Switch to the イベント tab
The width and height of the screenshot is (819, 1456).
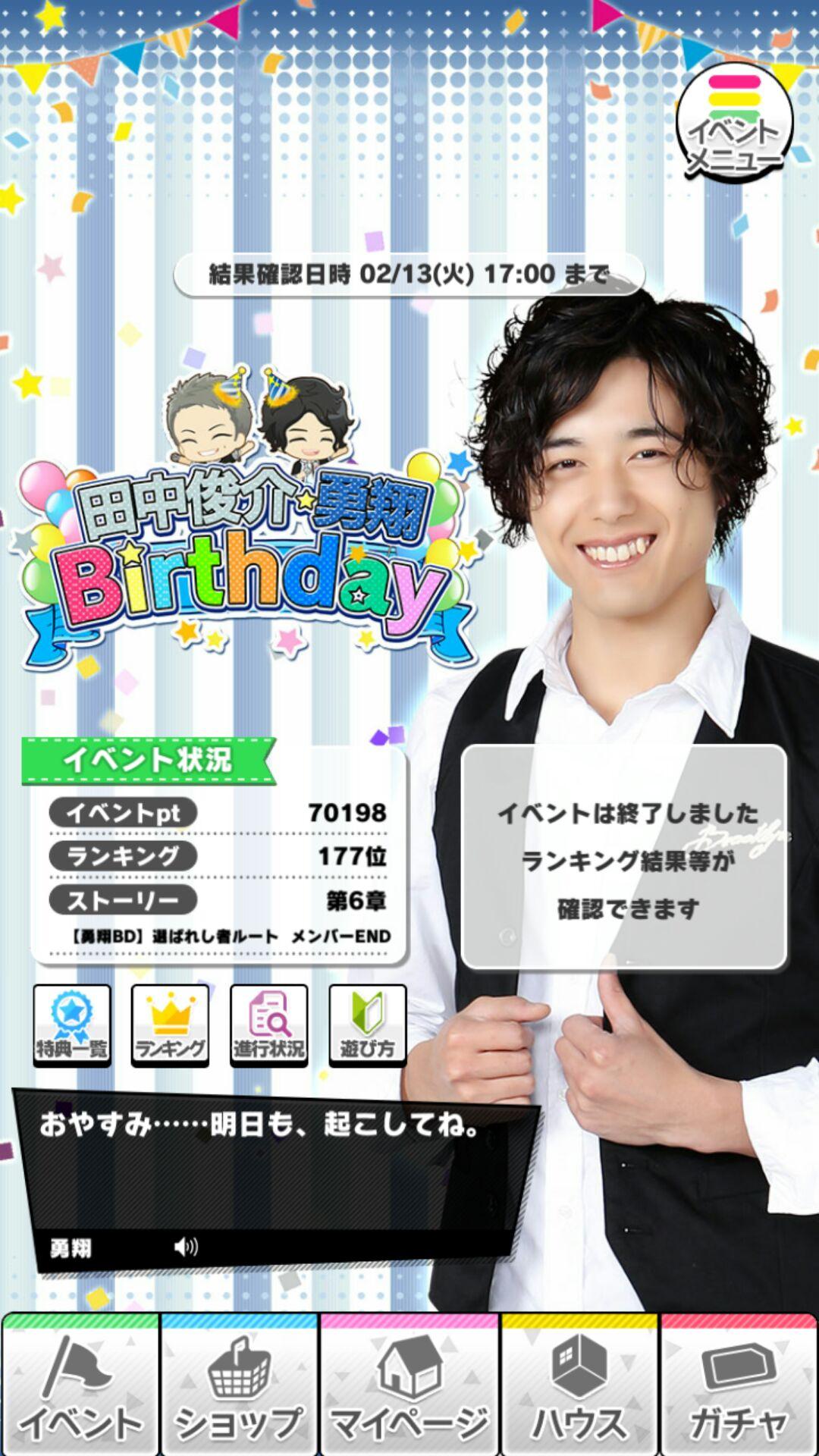[80, 1386]
